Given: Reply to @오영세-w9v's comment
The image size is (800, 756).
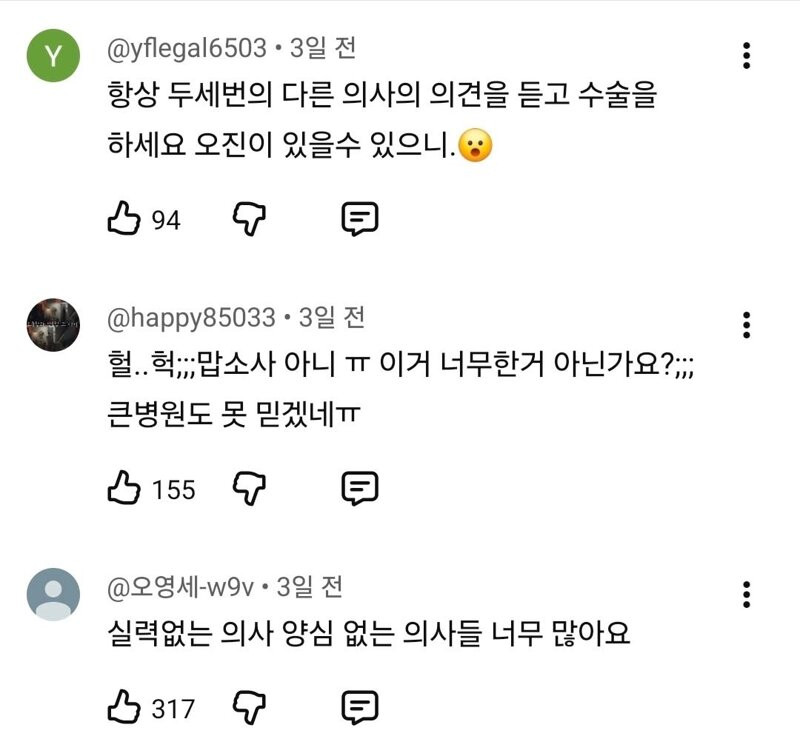Looking at the screenshot, I should point(359,708).
